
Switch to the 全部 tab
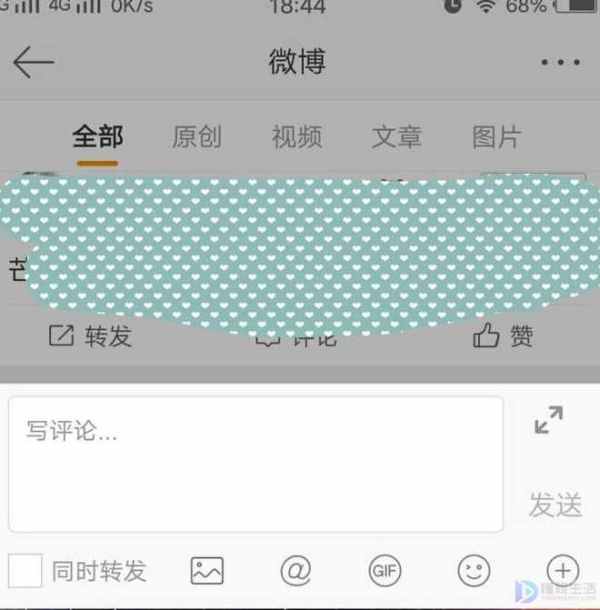tap(97, 137)
